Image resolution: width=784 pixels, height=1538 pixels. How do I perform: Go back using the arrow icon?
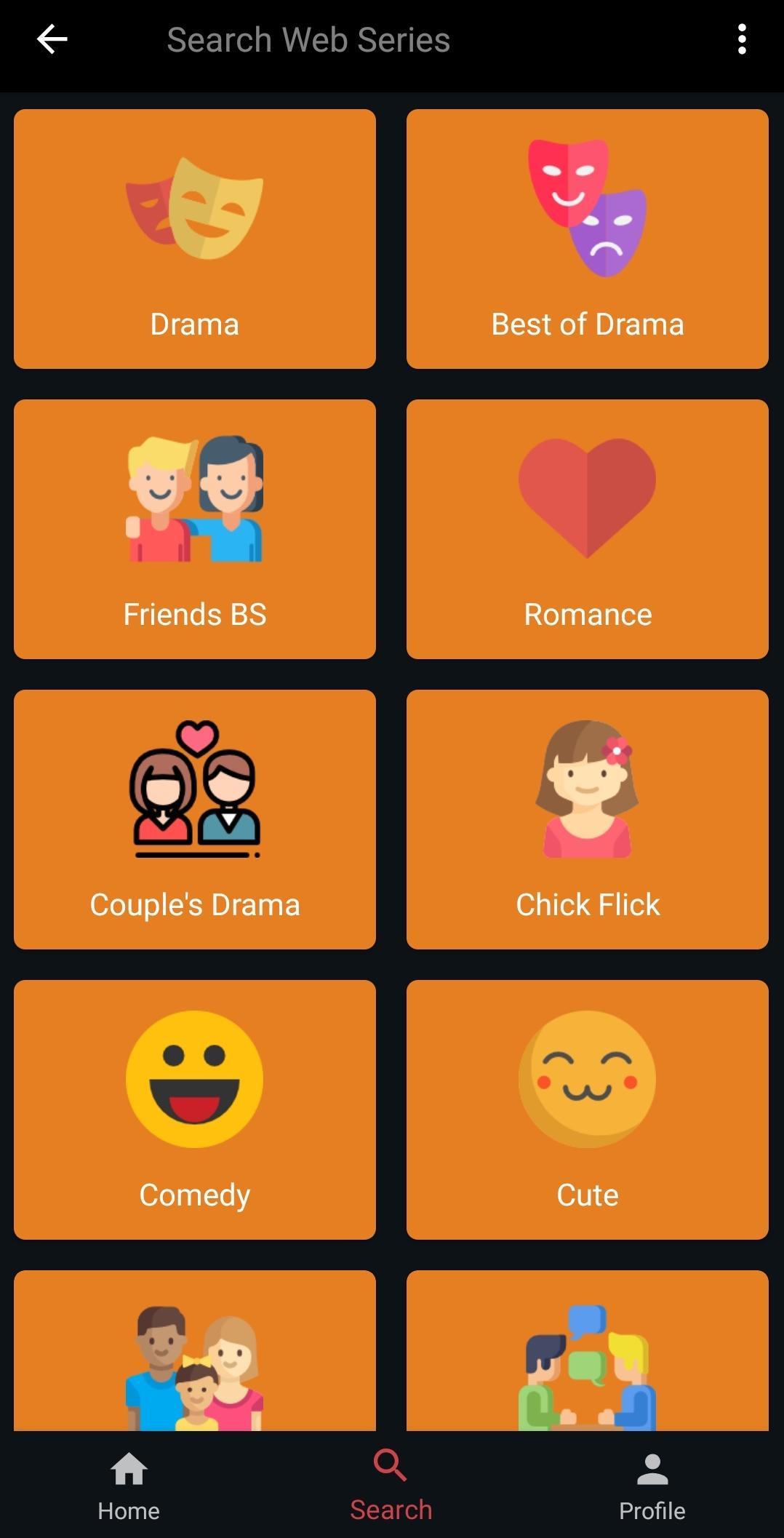[52, 39]
